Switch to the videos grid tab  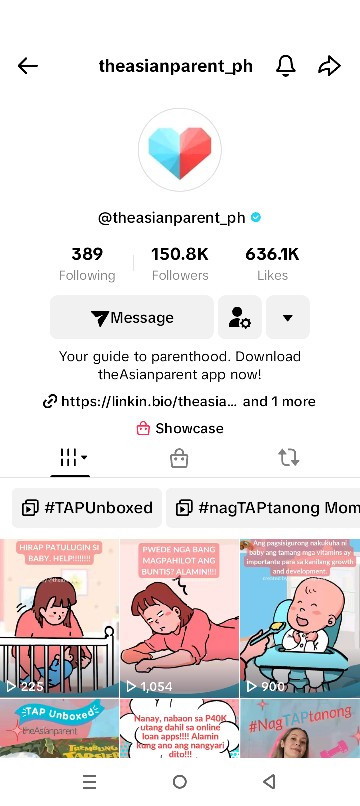(70, 457)
